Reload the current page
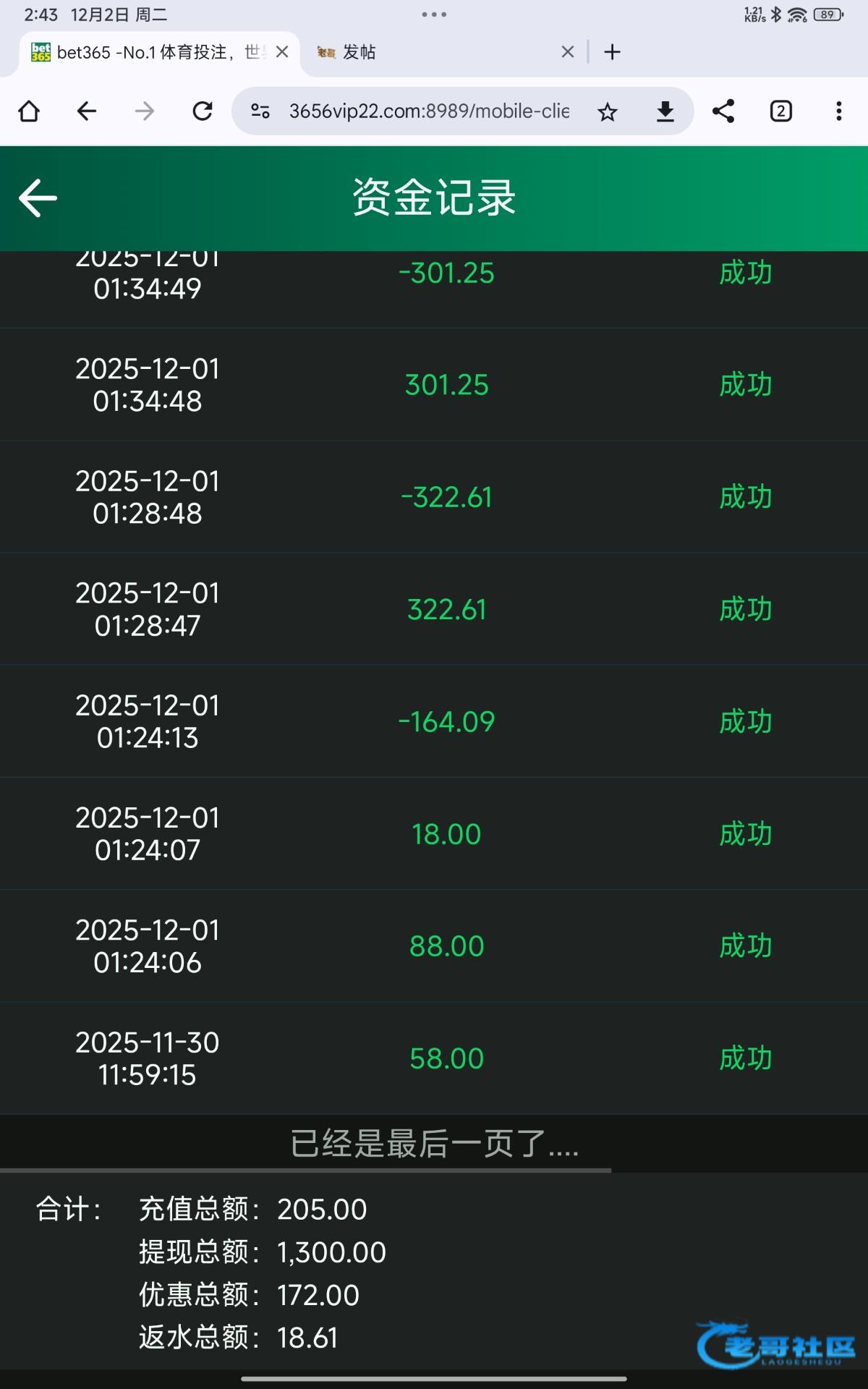The width and height of the screenshot is (868, 1389). [x=203, y=111]
